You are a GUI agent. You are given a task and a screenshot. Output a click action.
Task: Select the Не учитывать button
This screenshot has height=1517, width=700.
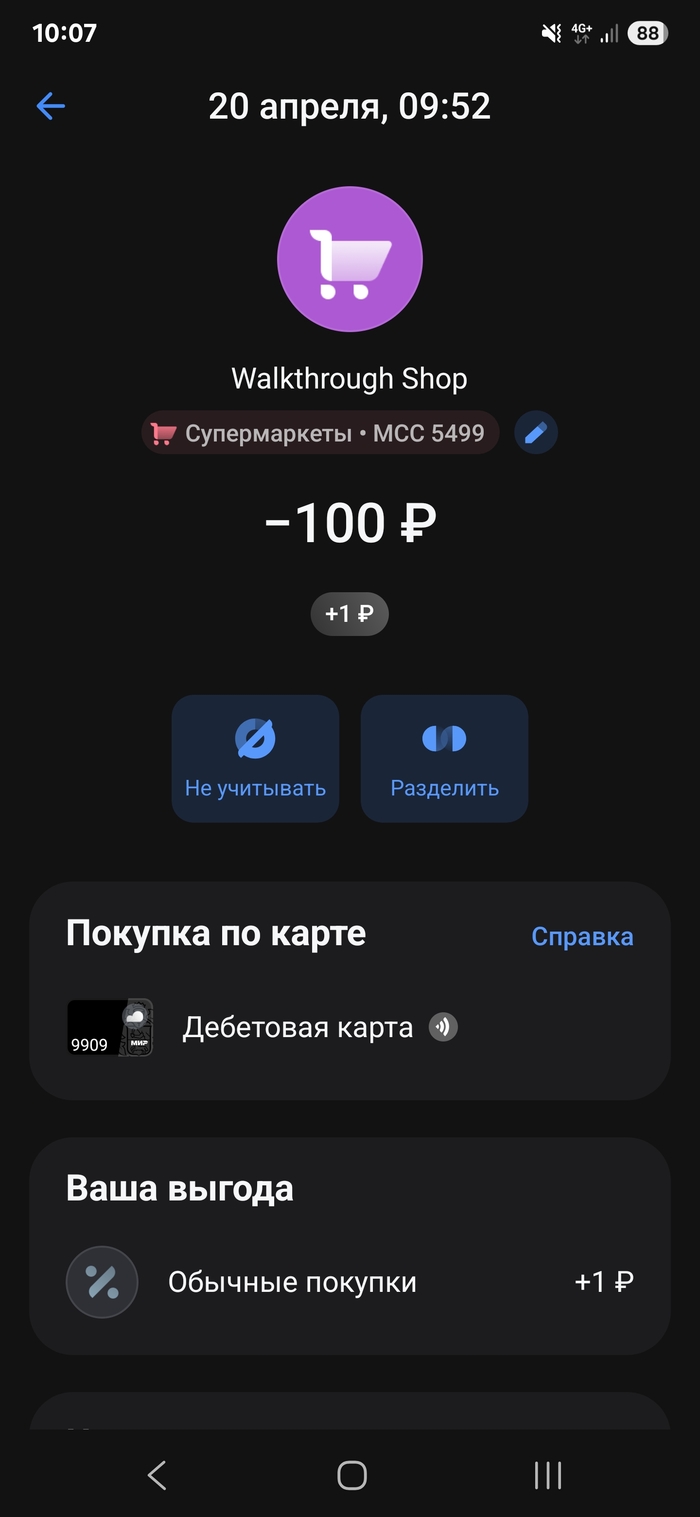point(255,758)
